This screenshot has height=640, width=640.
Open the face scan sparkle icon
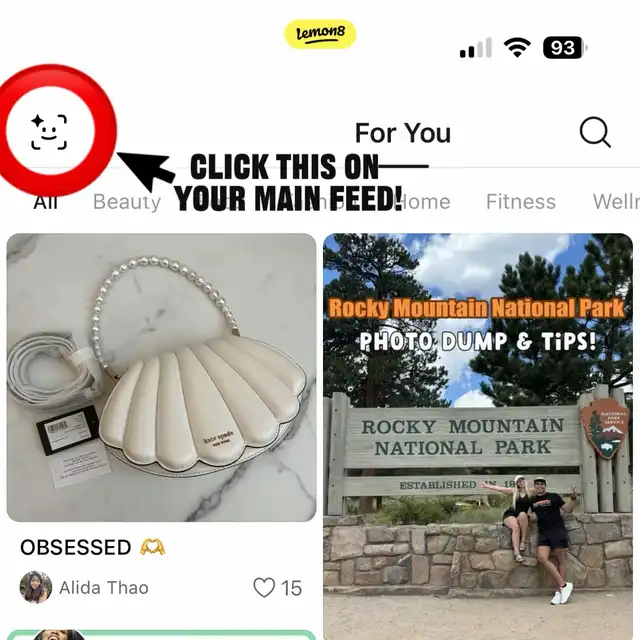click(x=49, y=132)
